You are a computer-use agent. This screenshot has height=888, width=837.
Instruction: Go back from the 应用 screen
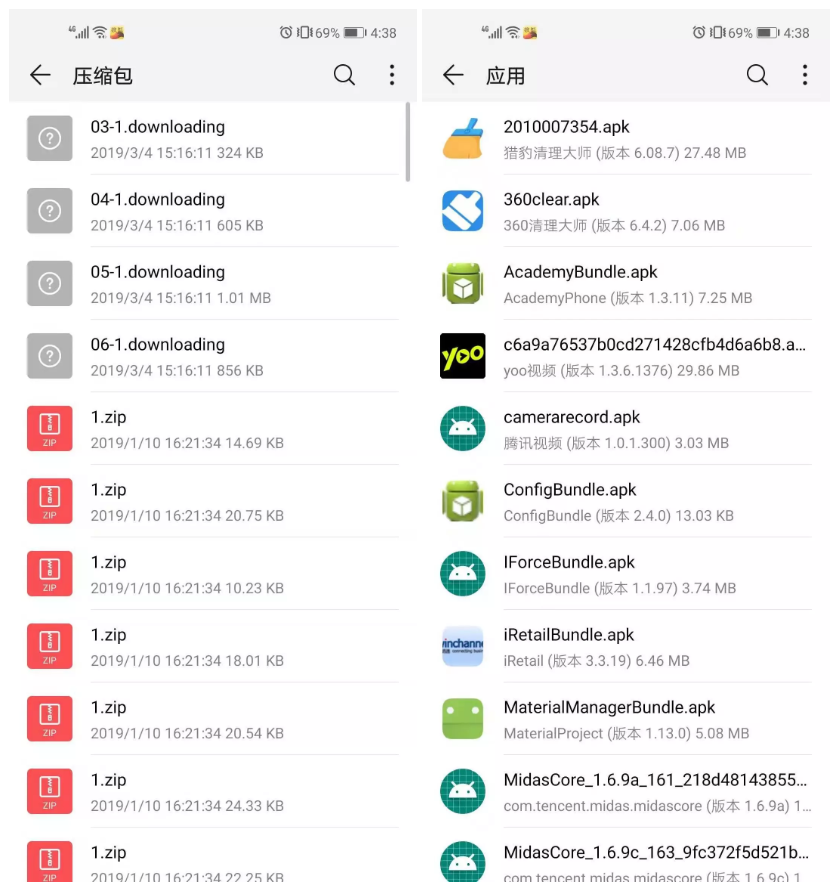coord(453,75)
